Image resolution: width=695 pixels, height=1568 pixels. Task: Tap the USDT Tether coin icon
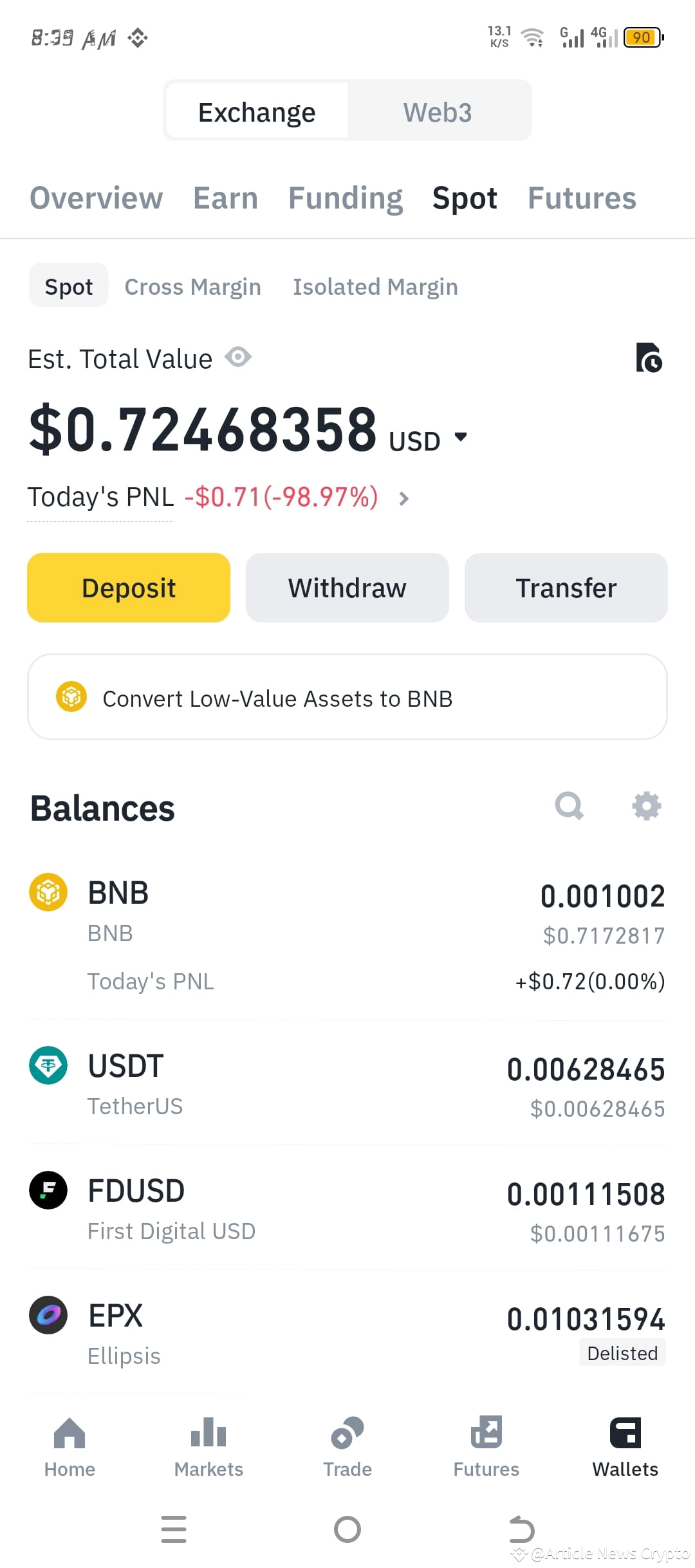(48, 1065)
